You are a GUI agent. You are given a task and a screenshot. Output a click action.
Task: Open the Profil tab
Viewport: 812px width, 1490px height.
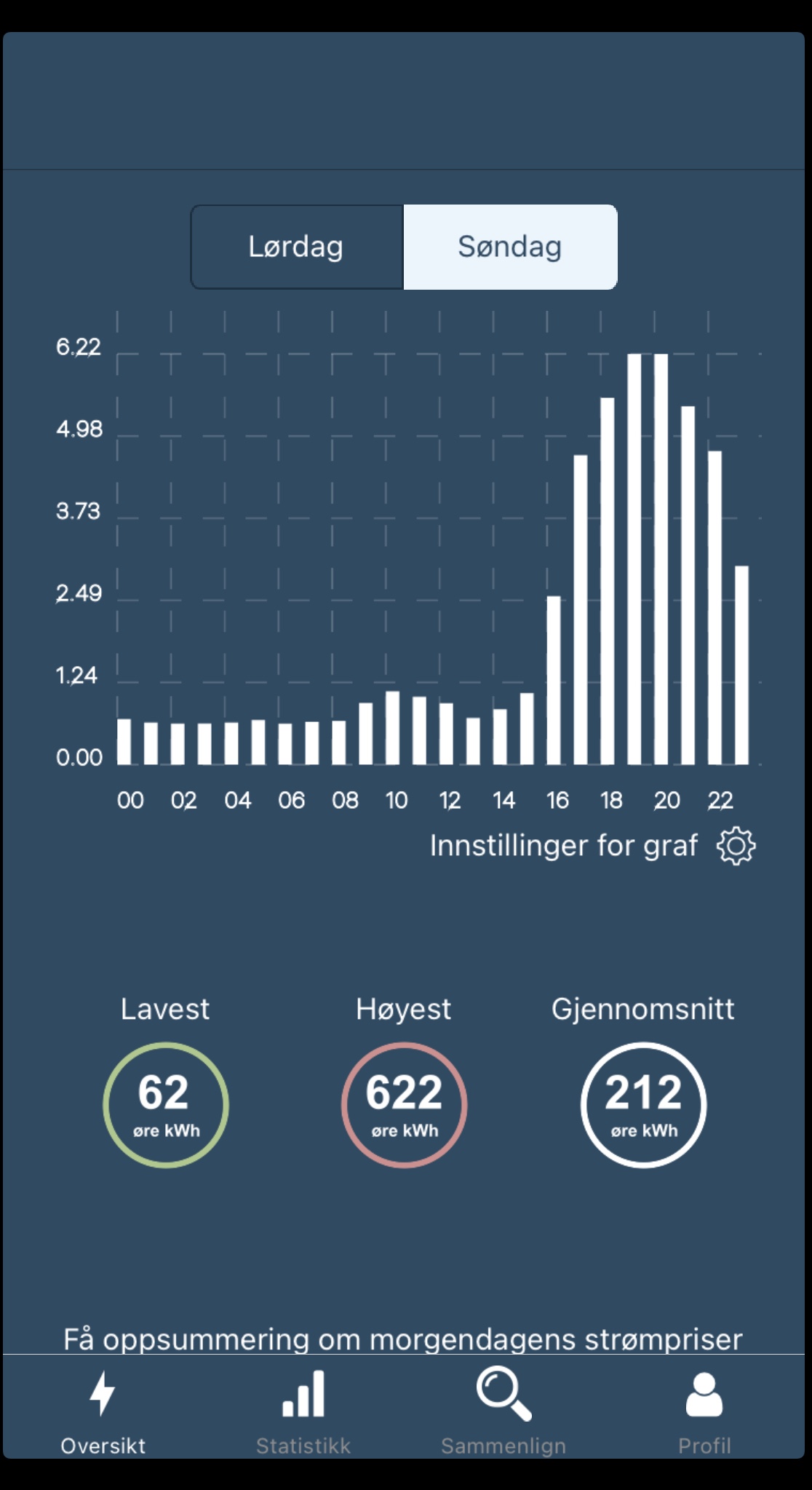tap(704, 1412)
